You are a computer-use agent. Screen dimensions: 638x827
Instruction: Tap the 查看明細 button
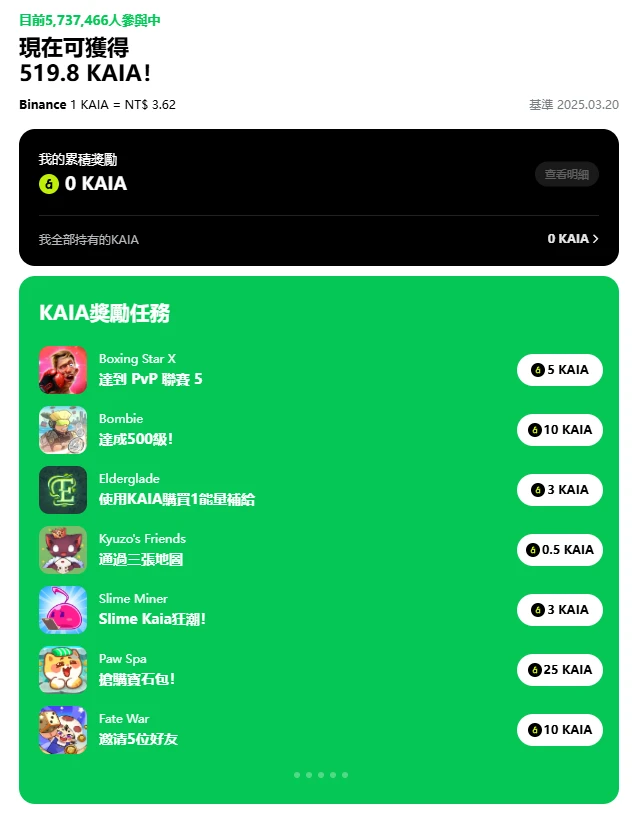(566, 174)
